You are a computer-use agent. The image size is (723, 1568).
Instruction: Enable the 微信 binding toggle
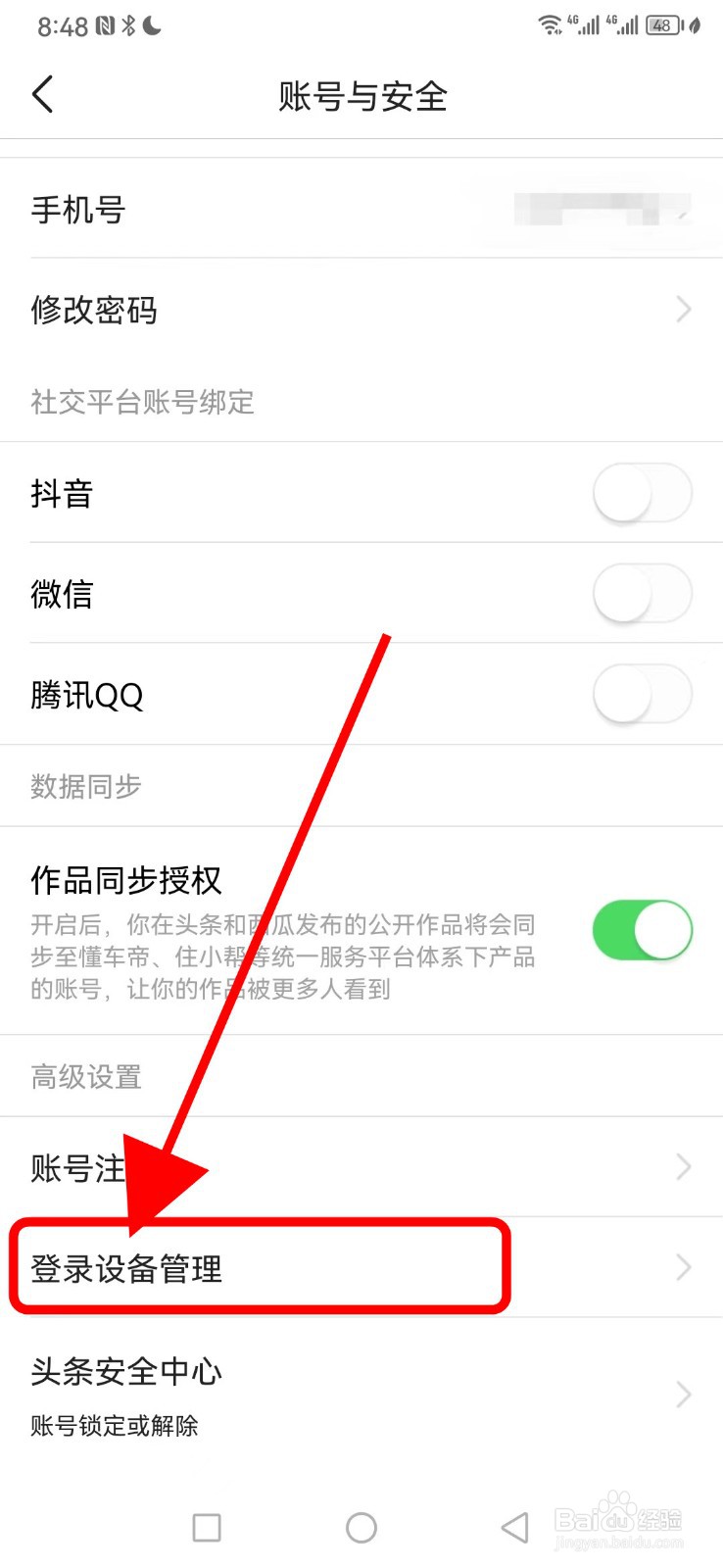pyautogui.click(x=642, y=594)
